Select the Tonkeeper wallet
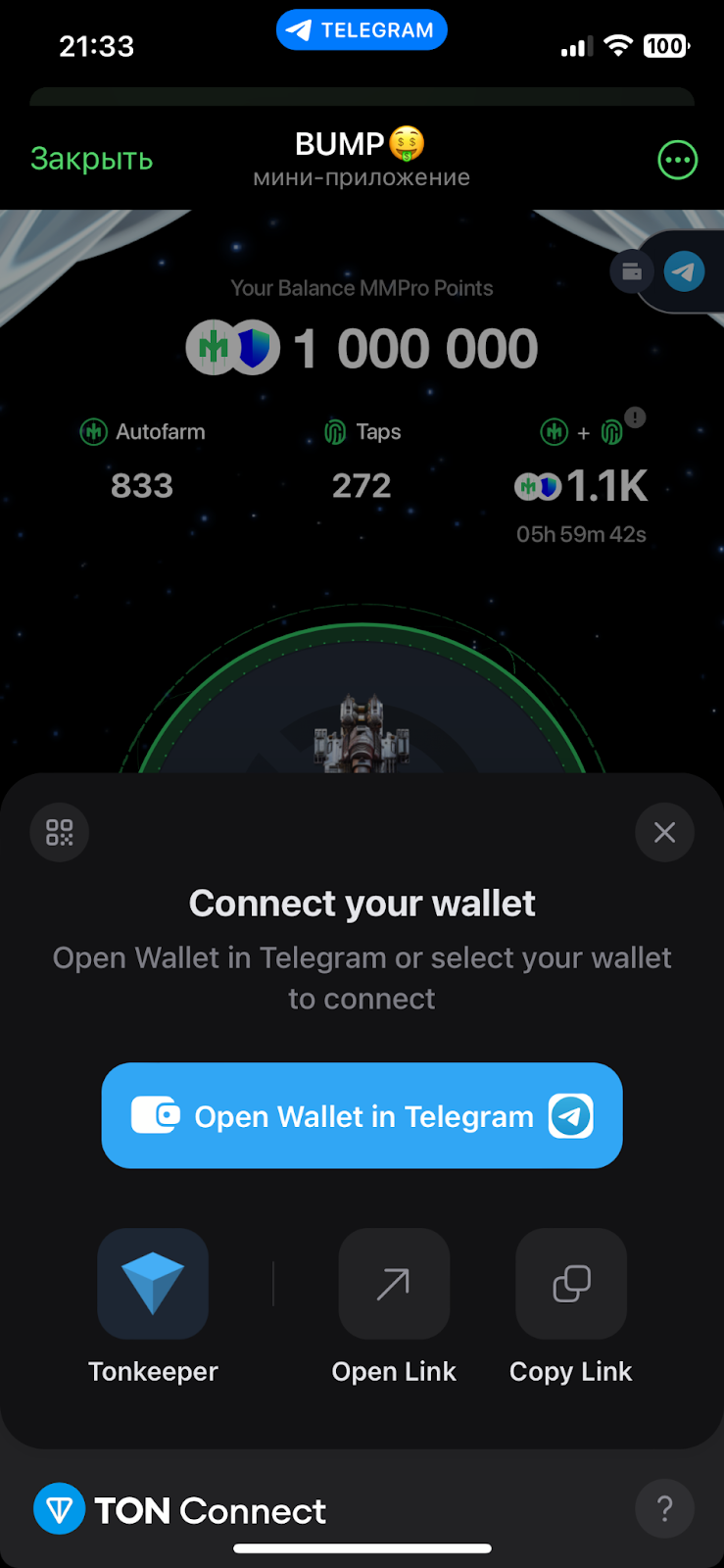The height and width of the screenshot is (1568, 724). click(153, 1284)
